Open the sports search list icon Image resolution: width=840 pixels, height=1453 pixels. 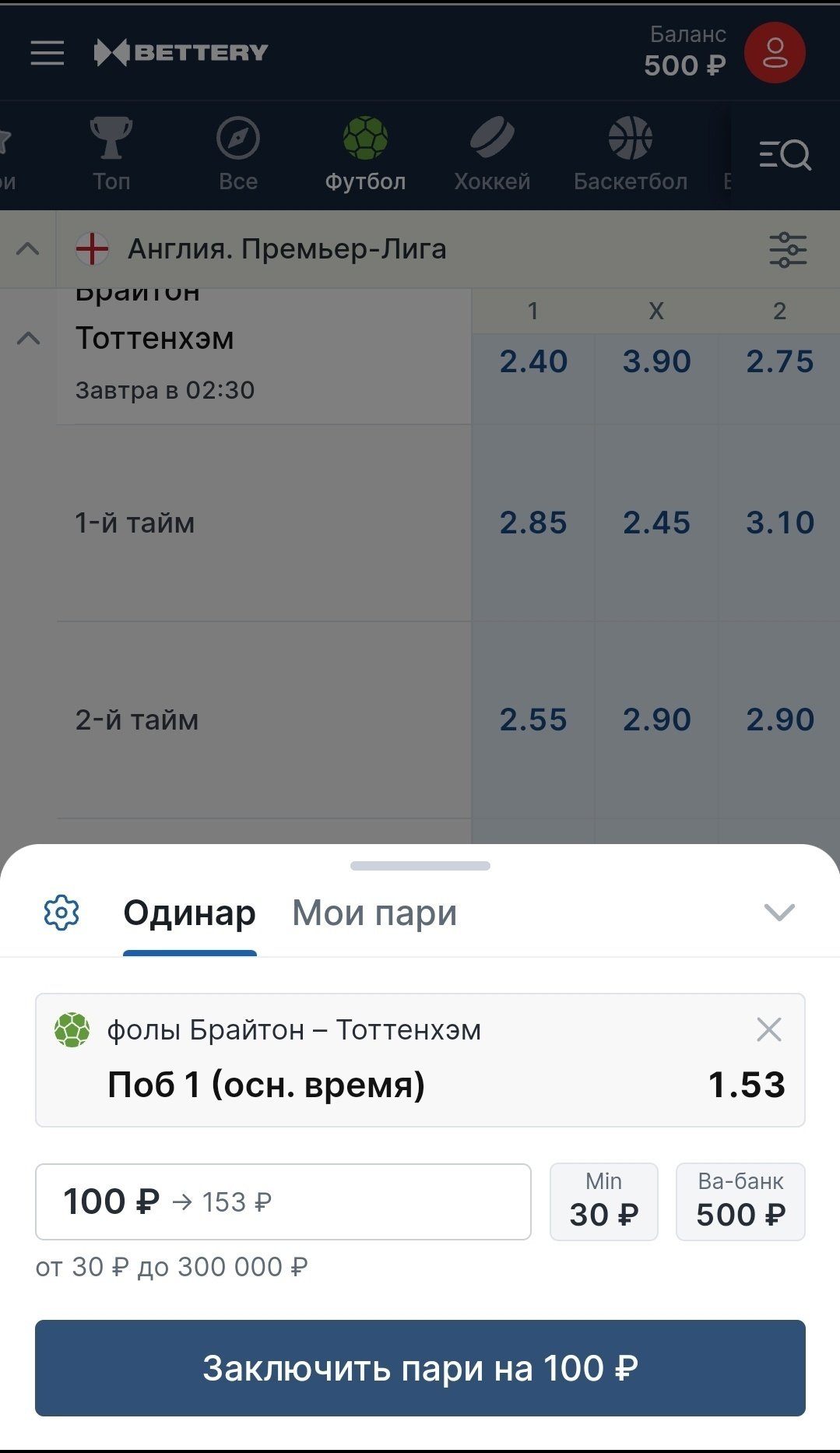785,154
